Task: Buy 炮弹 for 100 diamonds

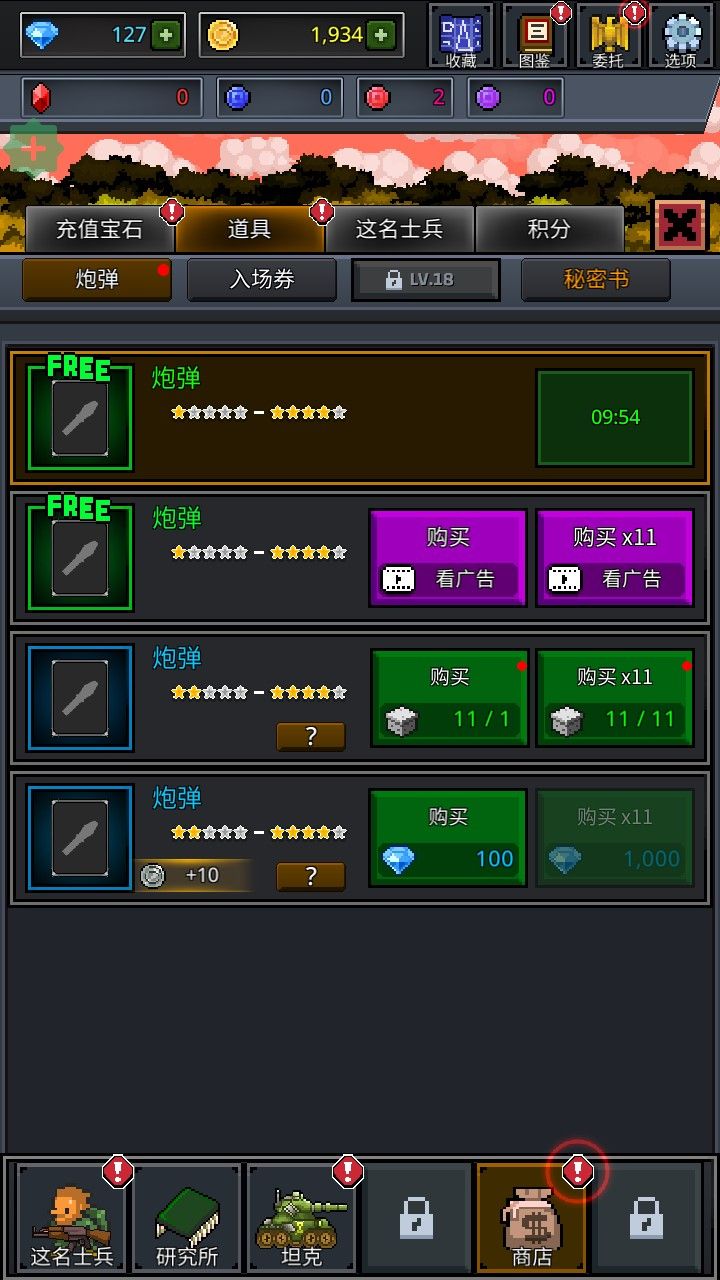Action: pyautogui.click(x=448, y=838)
